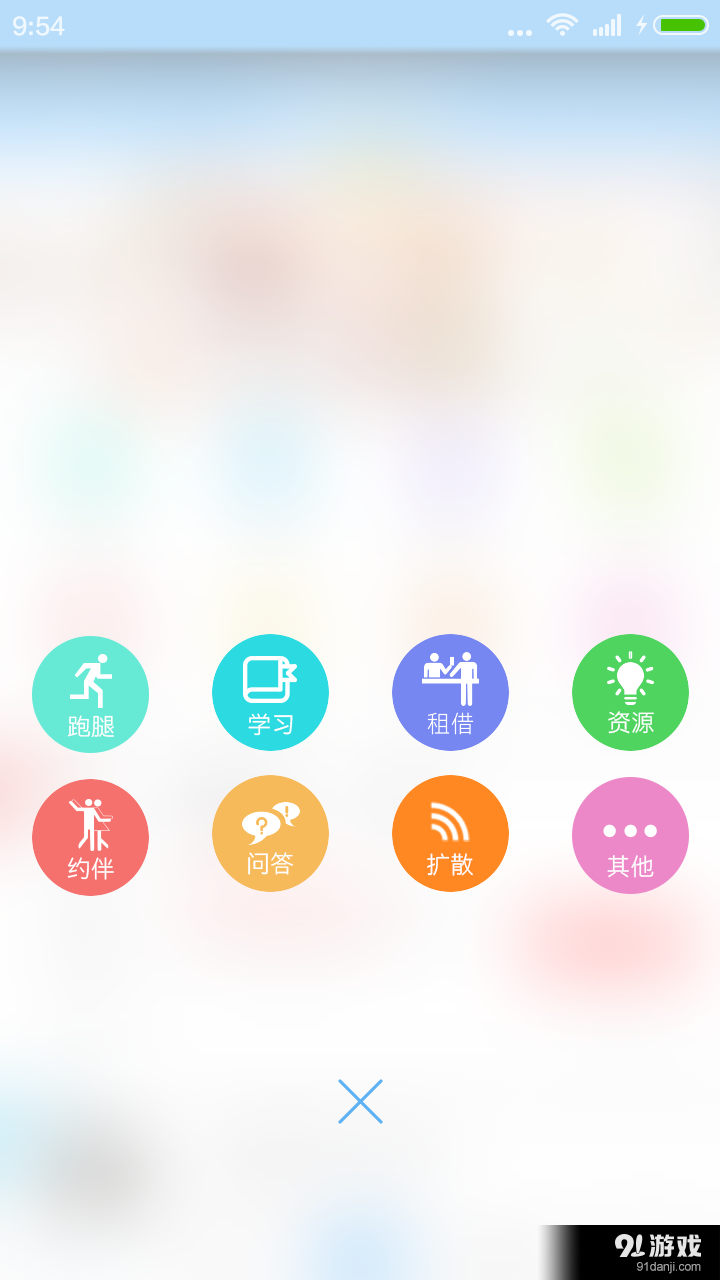The width and height of the screenshot is (720, 1280).
Task: Tap the signal strength bars icon
Action: [x=607, y=26]
